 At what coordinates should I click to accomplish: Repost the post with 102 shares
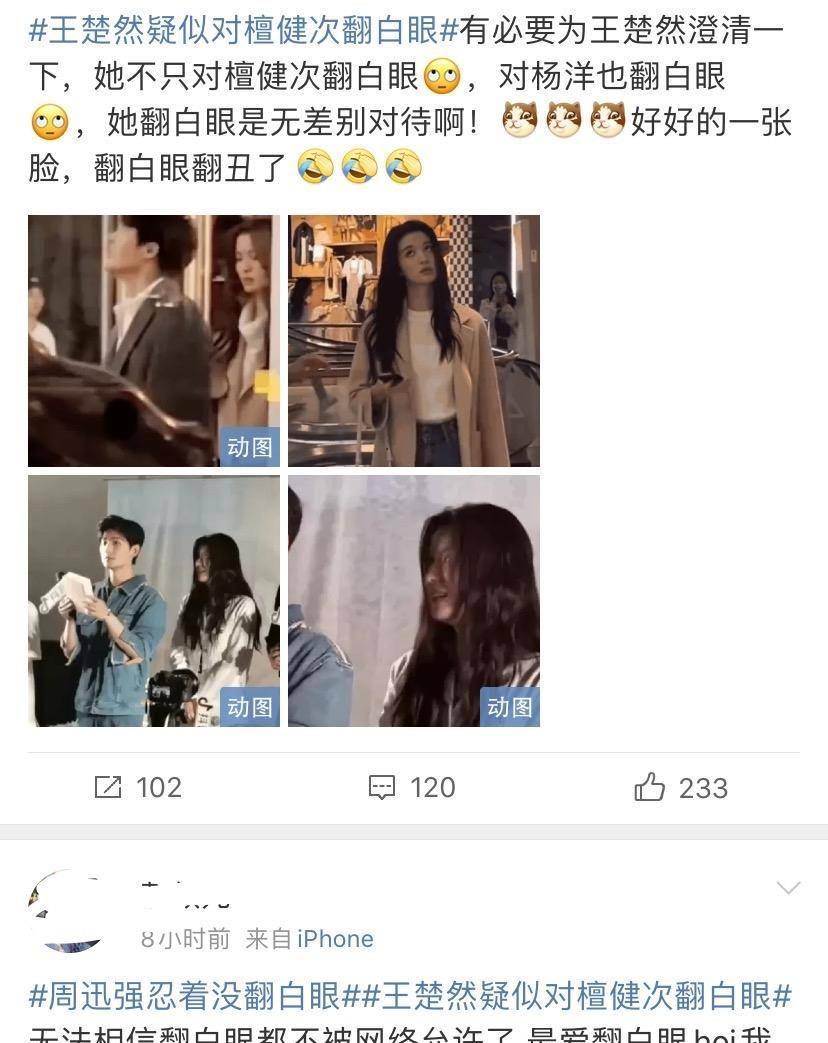tap(138, 788)
